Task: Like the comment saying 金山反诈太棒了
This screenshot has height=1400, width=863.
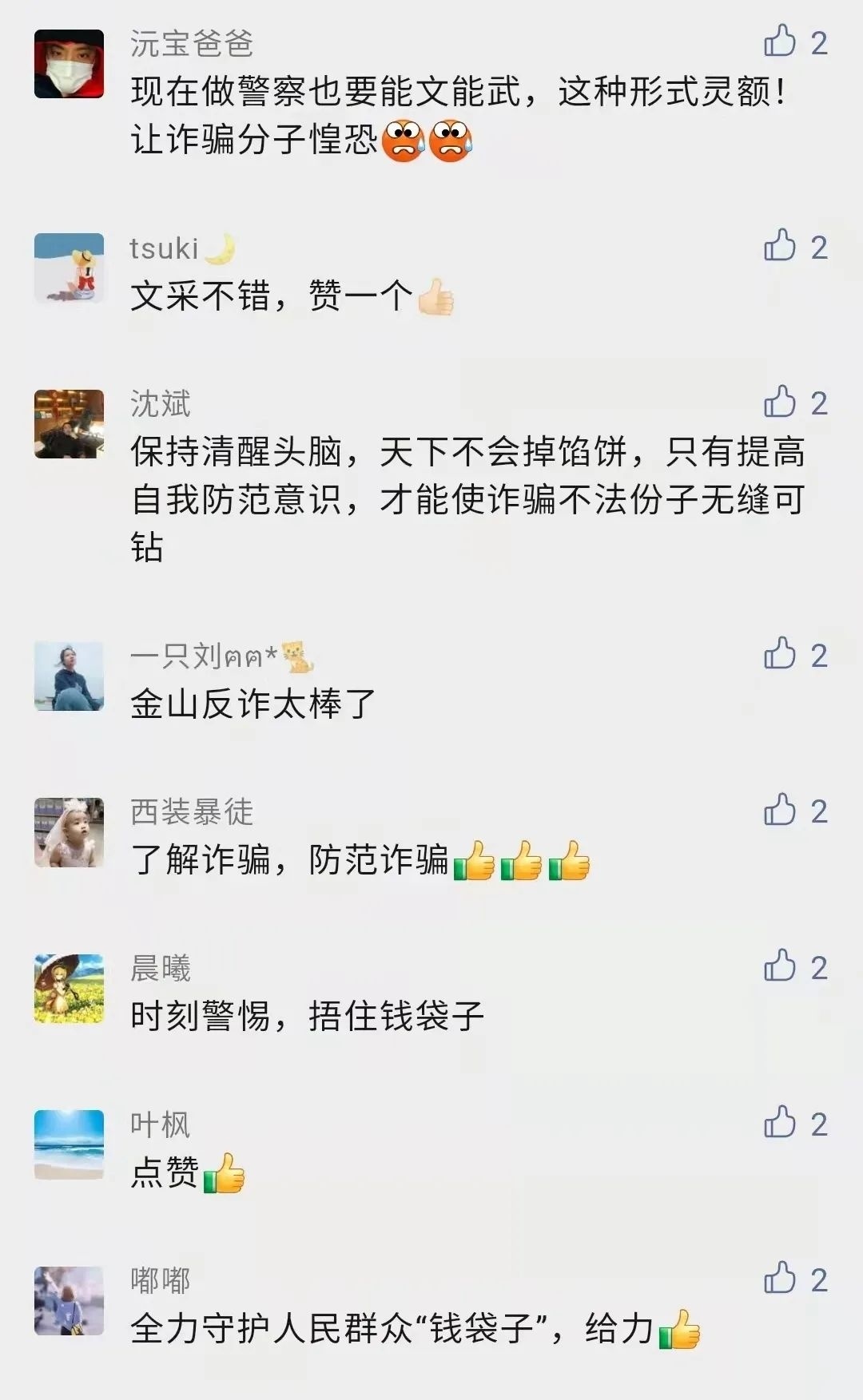Action: [x=780, y=654]
